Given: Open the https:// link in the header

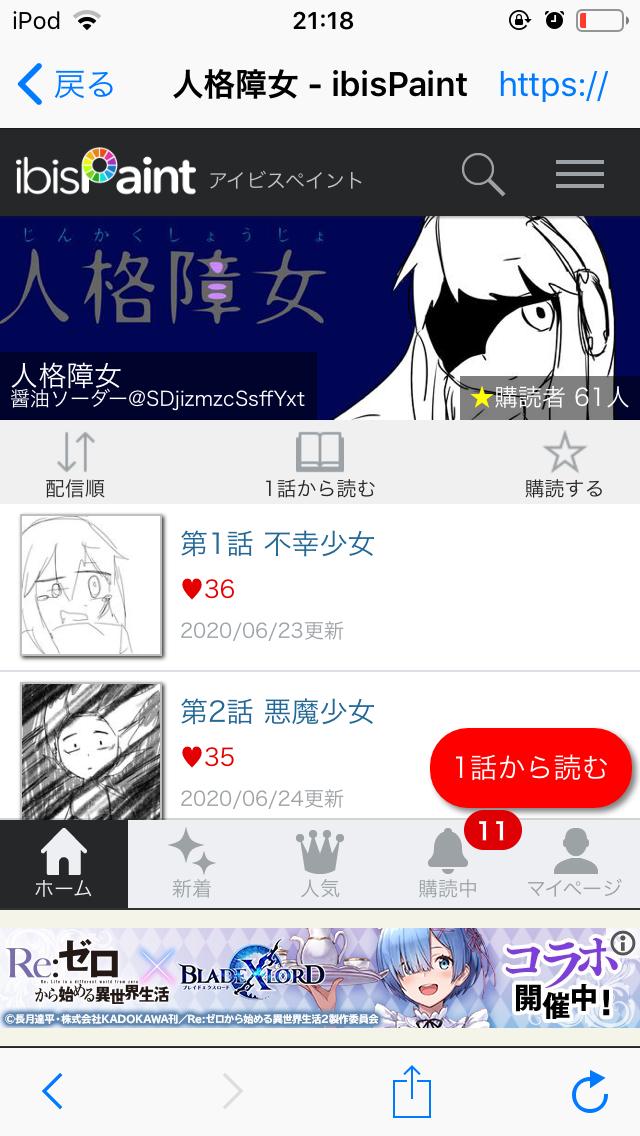Looking at the screenshot, I should (552, 85).
